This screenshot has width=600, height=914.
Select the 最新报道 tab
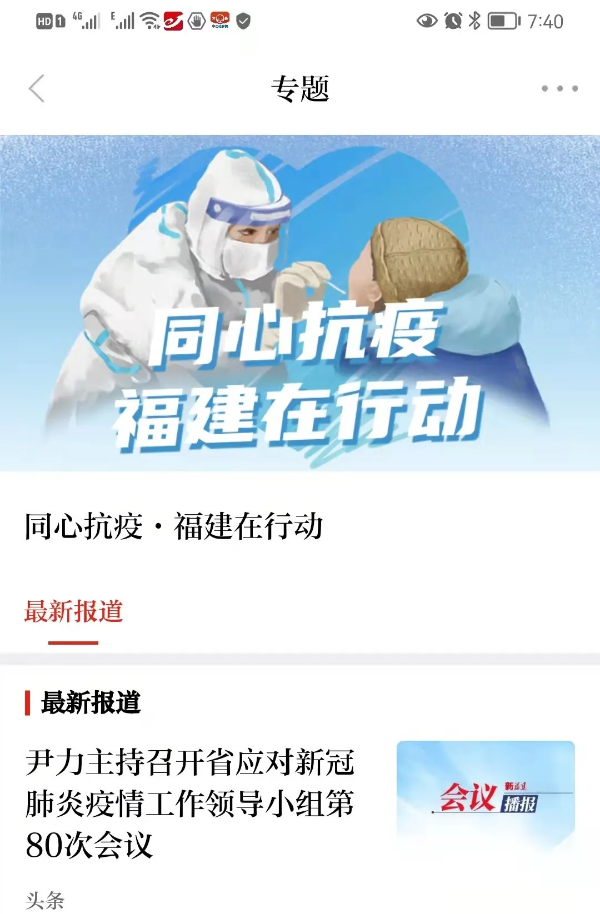coord(73,611)
